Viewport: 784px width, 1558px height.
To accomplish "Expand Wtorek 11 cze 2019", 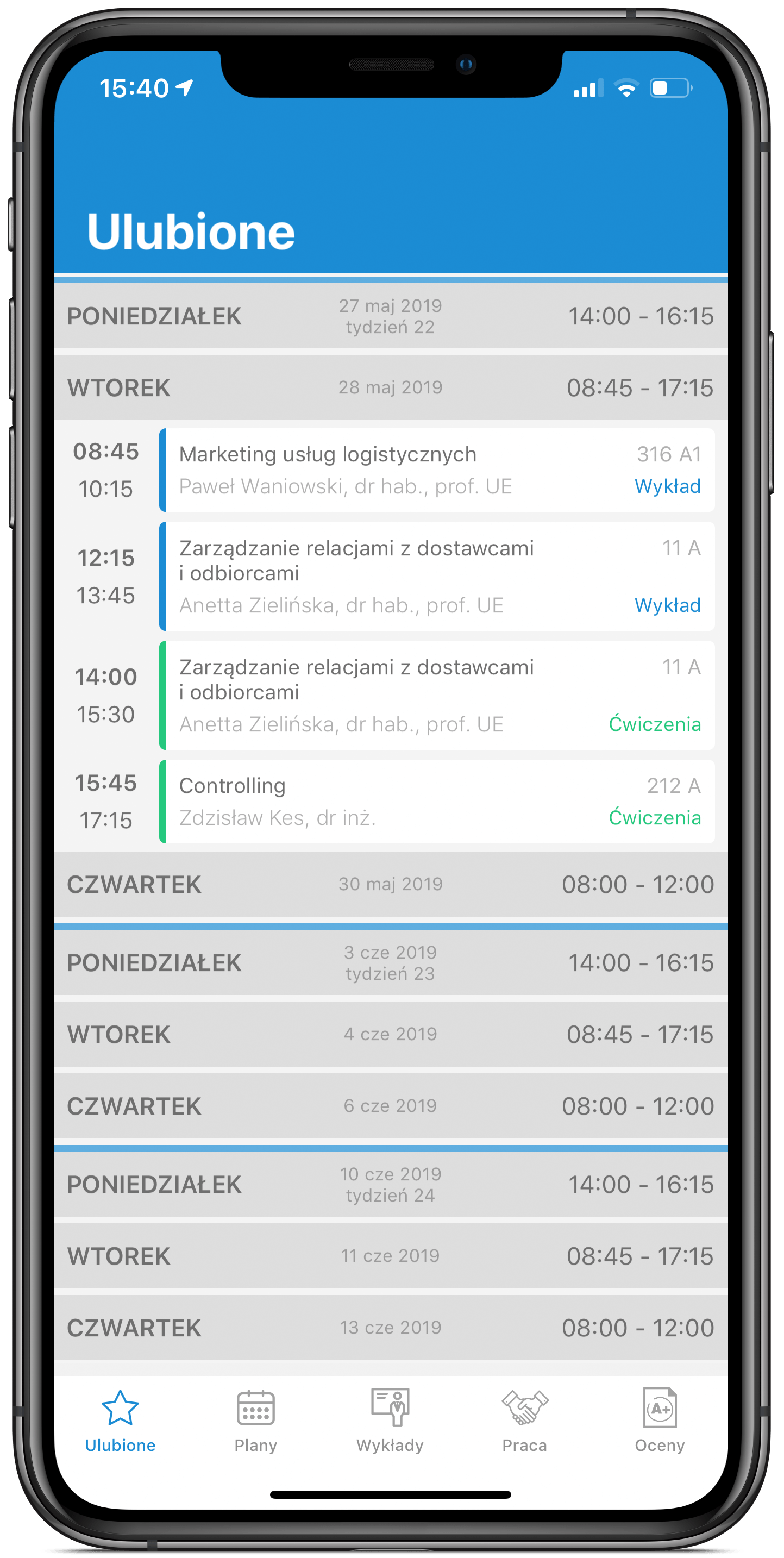I will coord(391,1256).
